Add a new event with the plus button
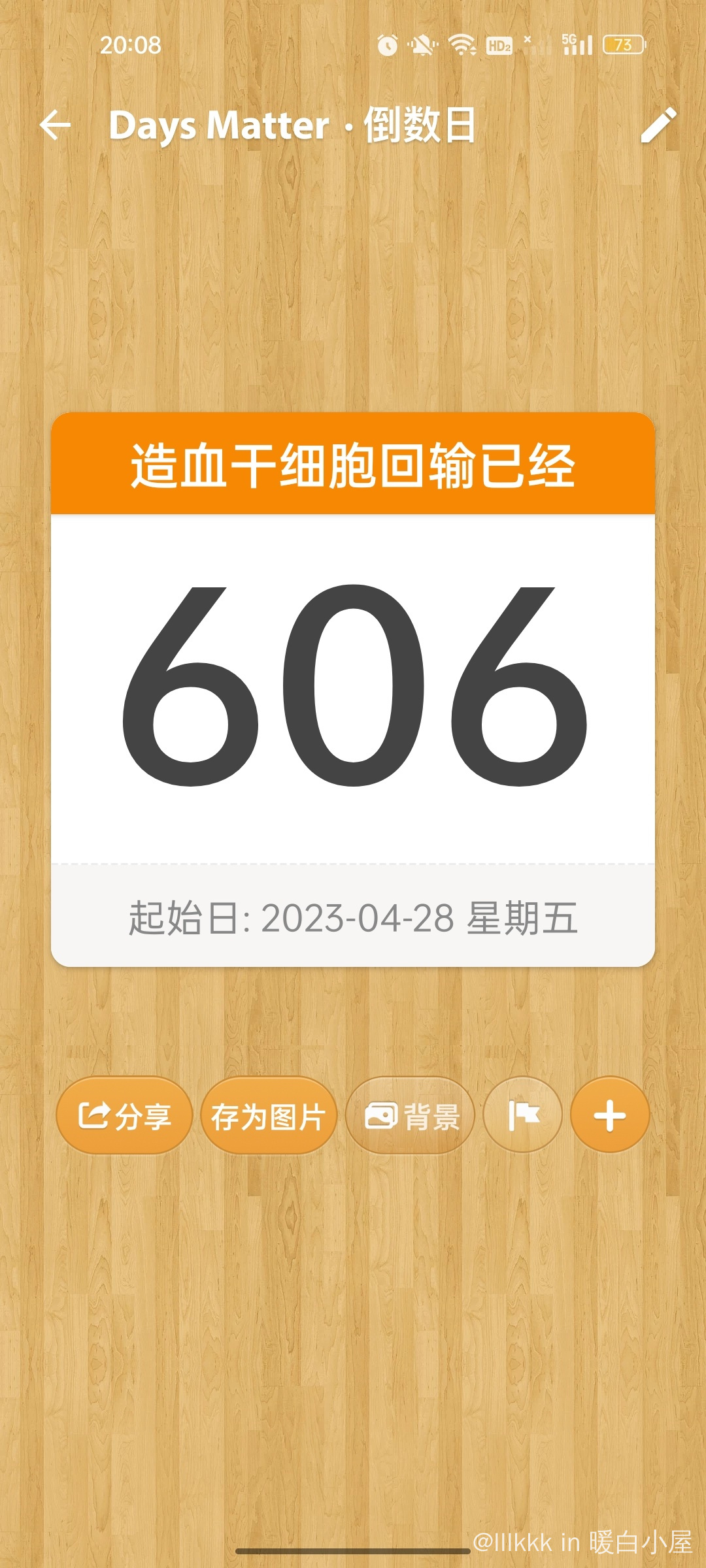The height and width of the screenshot is (1568, 706). [610, 1115]
